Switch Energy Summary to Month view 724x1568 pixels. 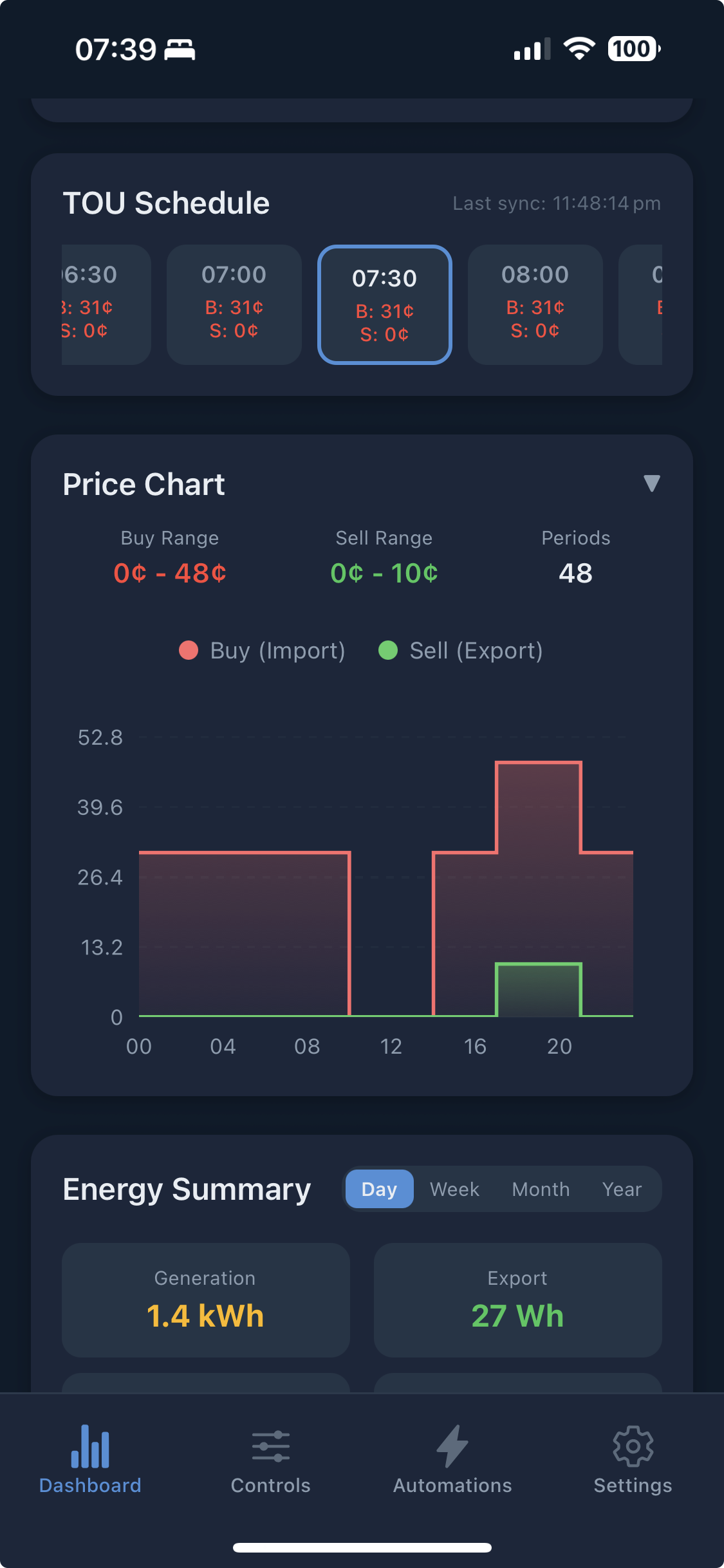point(541,1189)
